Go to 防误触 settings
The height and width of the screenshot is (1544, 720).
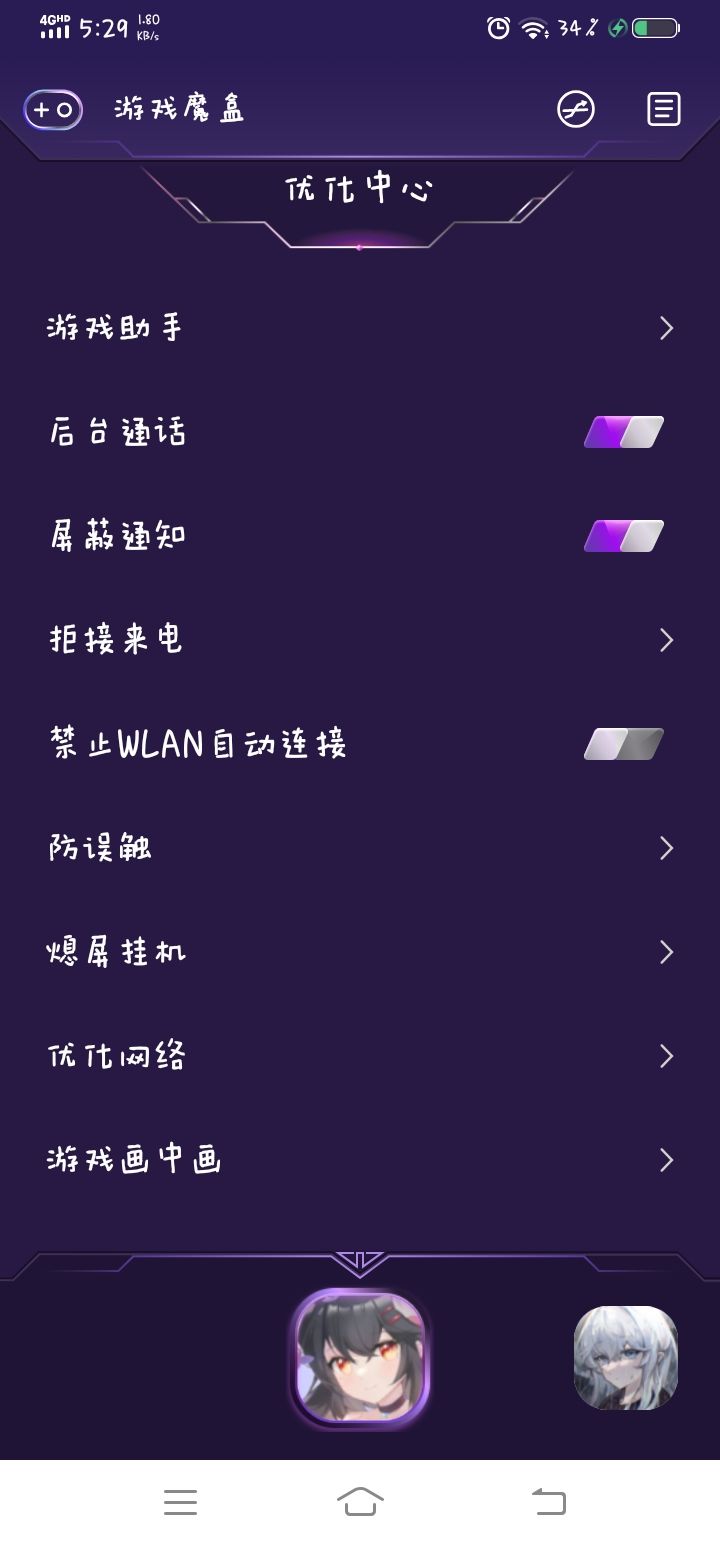coord(360,848)
